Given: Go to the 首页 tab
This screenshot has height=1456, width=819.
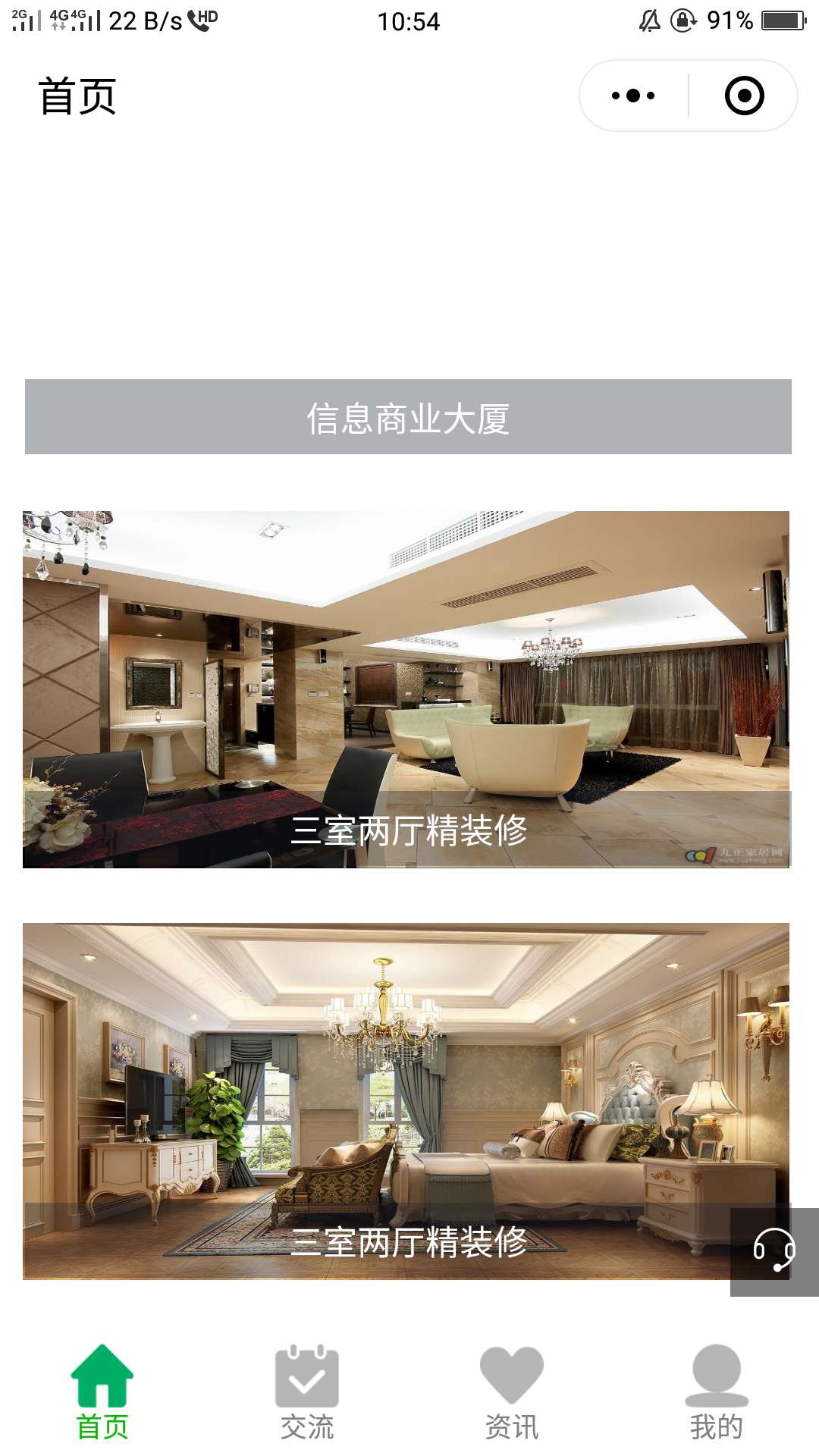Looking at the screenshot, I should [102, 1392].
